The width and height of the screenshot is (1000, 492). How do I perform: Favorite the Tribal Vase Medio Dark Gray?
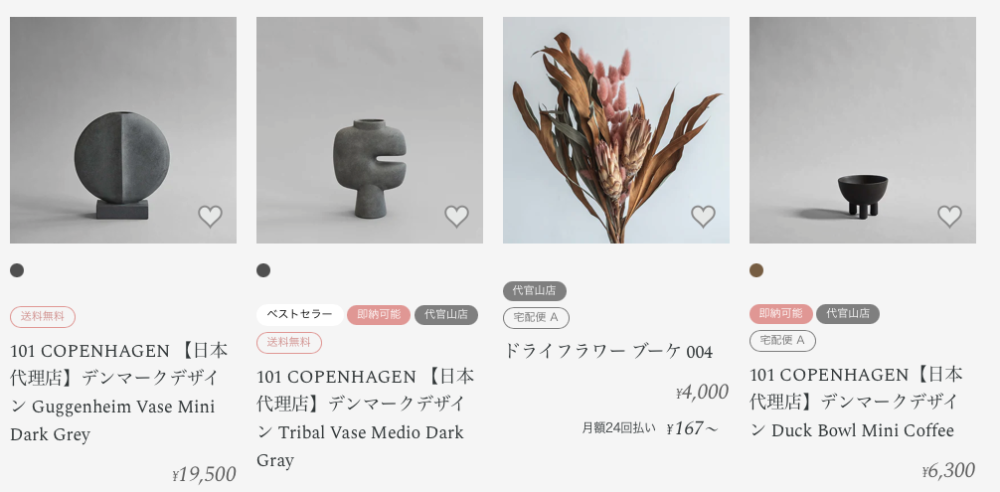pos(456,216)
